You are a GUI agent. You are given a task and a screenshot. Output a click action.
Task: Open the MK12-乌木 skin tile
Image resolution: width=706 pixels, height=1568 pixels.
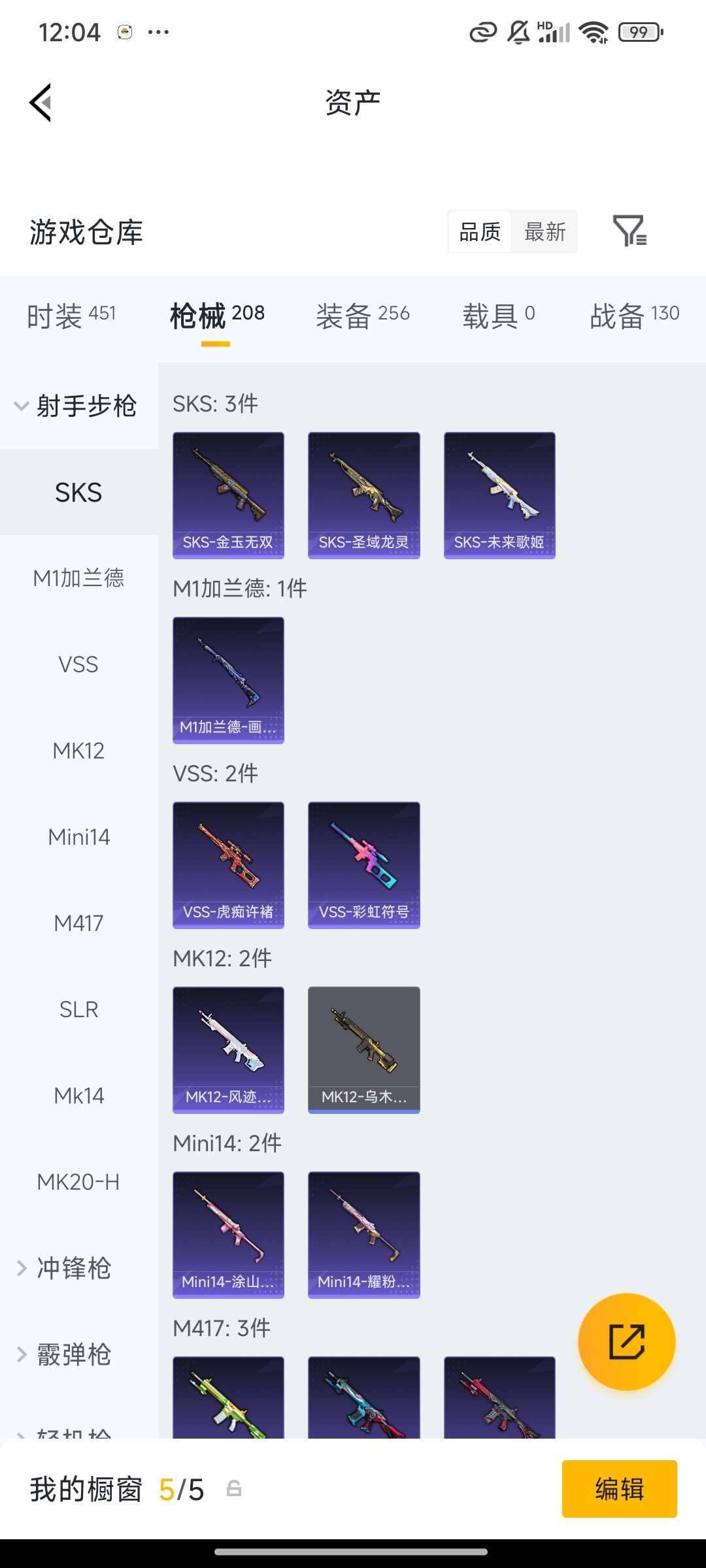(x=363, y=1049)
